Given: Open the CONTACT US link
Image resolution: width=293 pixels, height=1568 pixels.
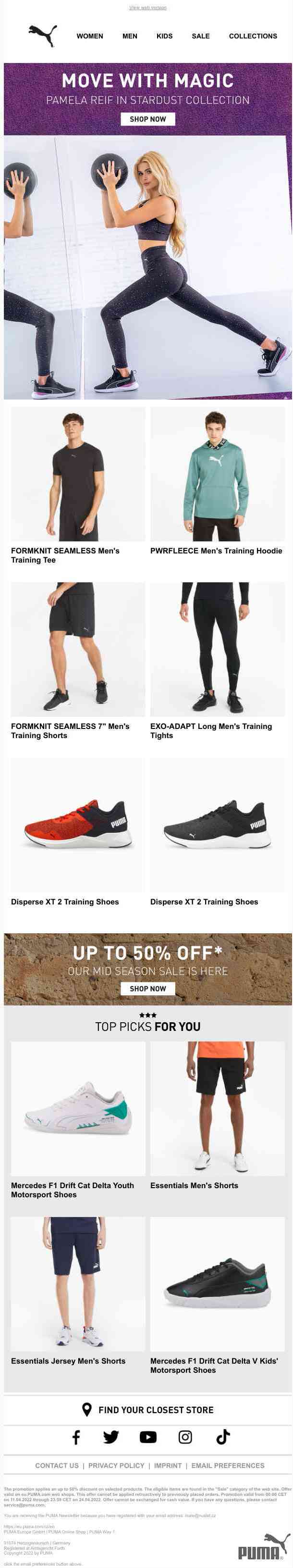Looking at the screenshot, I should tap(57, 1466).
